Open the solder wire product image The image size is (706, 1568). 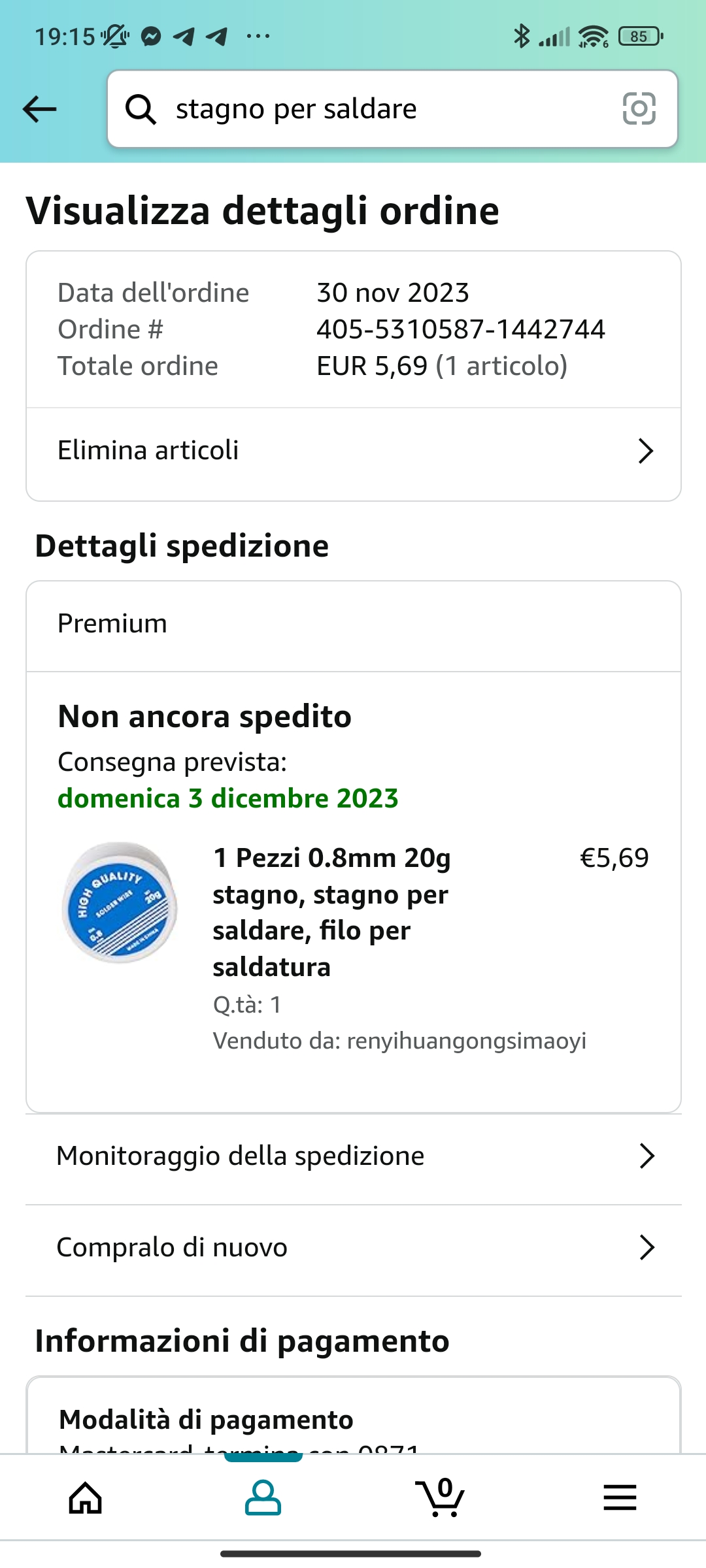(119, 903)
